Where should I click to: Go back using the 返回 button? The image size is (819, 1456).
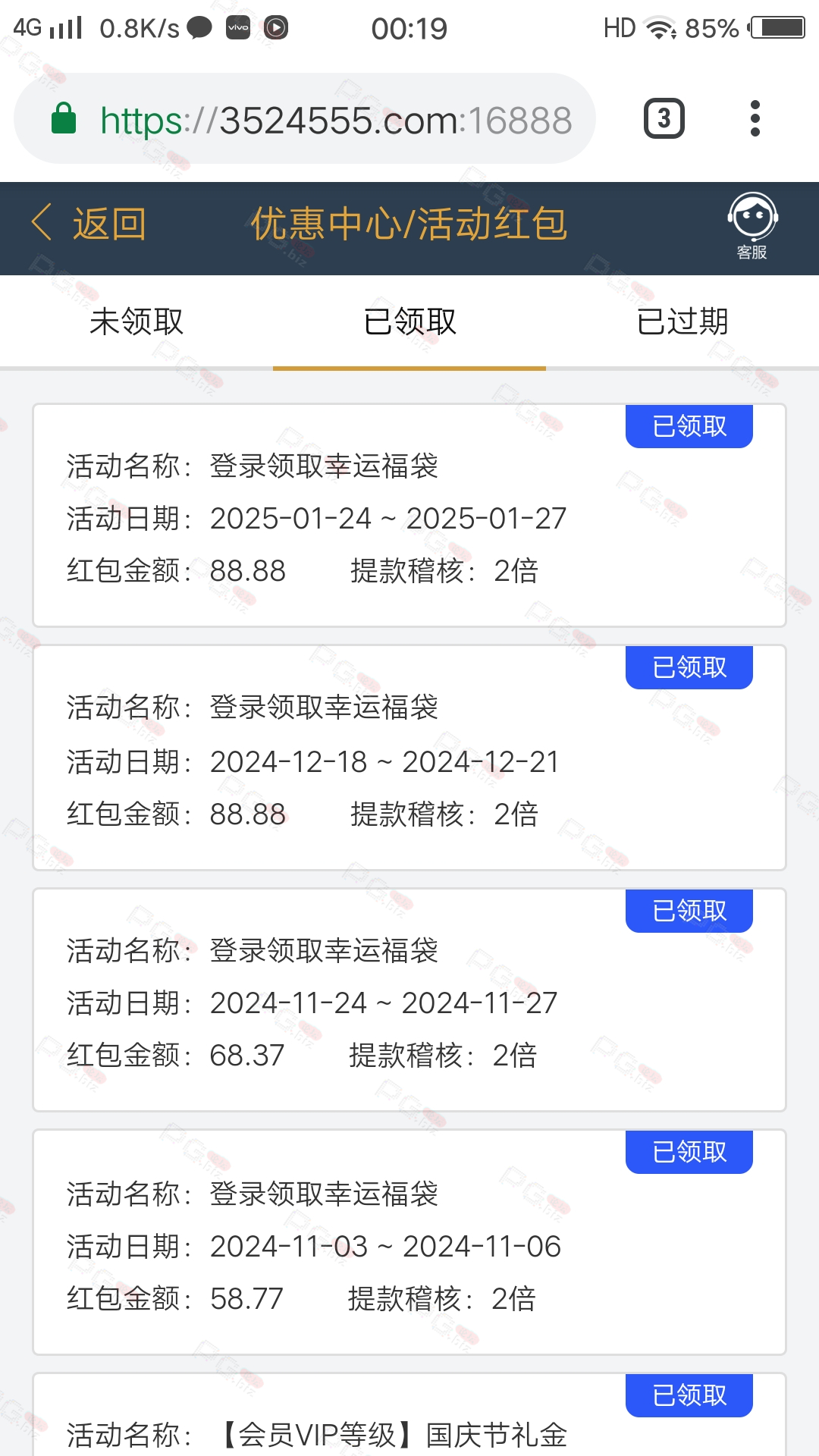[89, 224]
